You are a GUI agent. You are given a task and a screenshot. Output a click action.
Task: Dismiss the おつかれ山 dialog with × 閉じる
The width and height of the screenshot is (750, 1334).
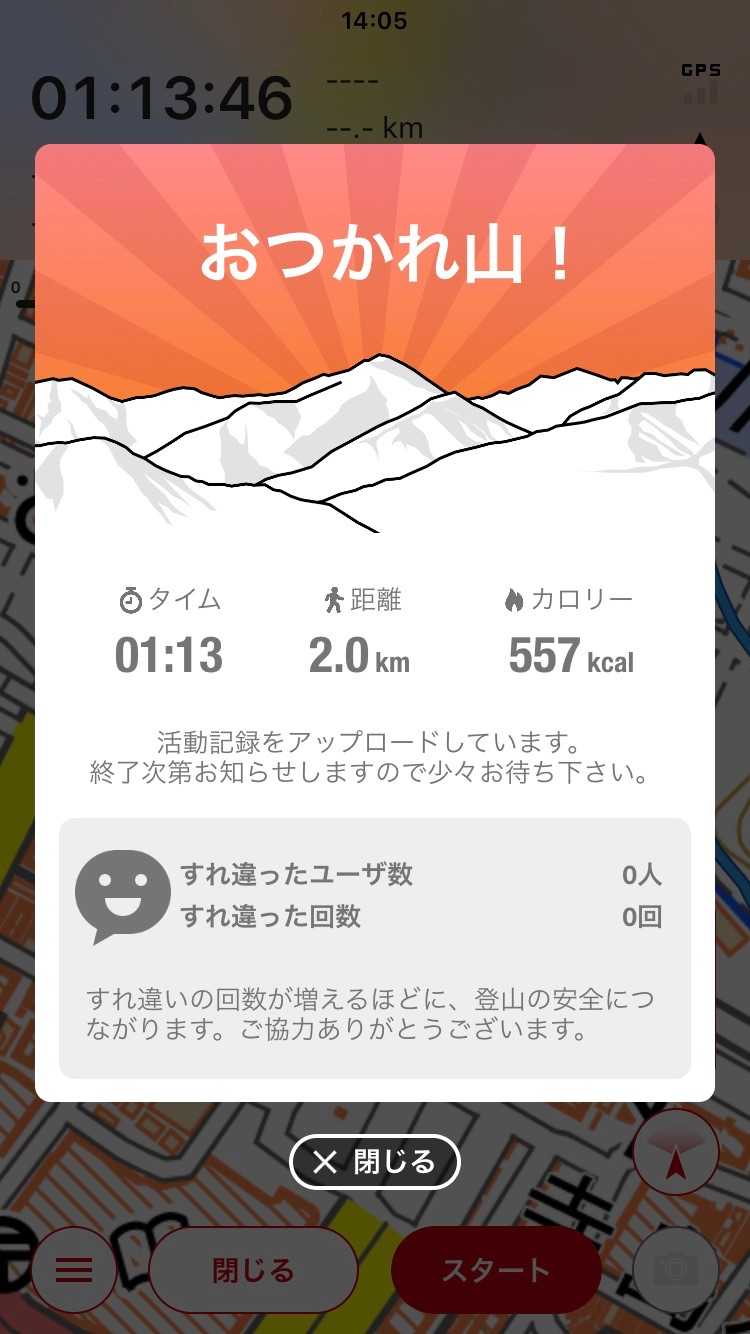(x=375, y=1162)
